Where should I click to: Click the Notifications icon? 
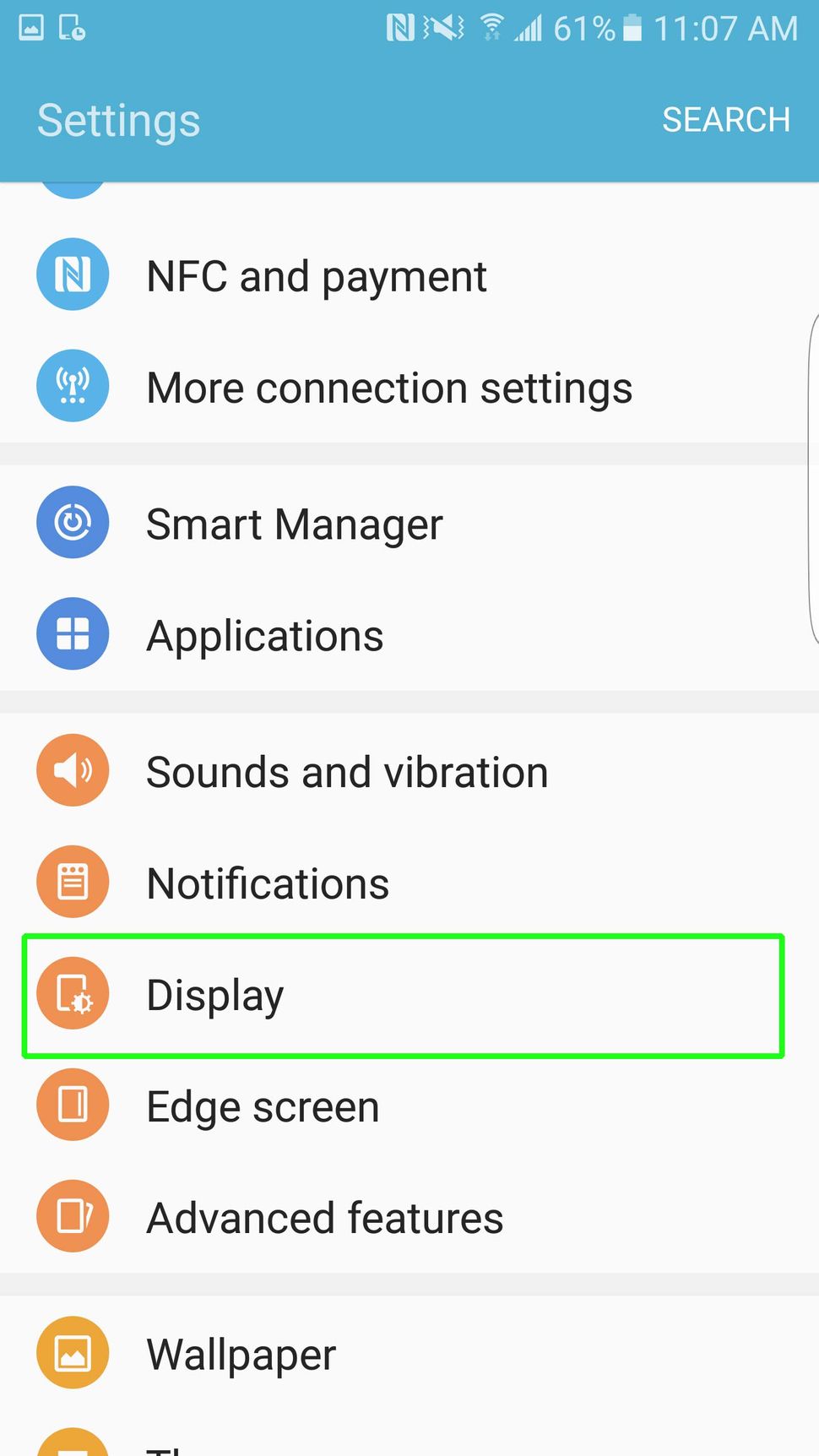[73, 881]
